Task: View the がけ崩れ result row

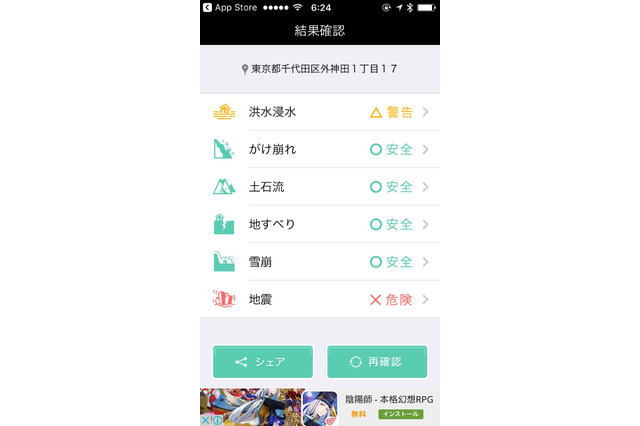Action: click(x=320, y=149)
